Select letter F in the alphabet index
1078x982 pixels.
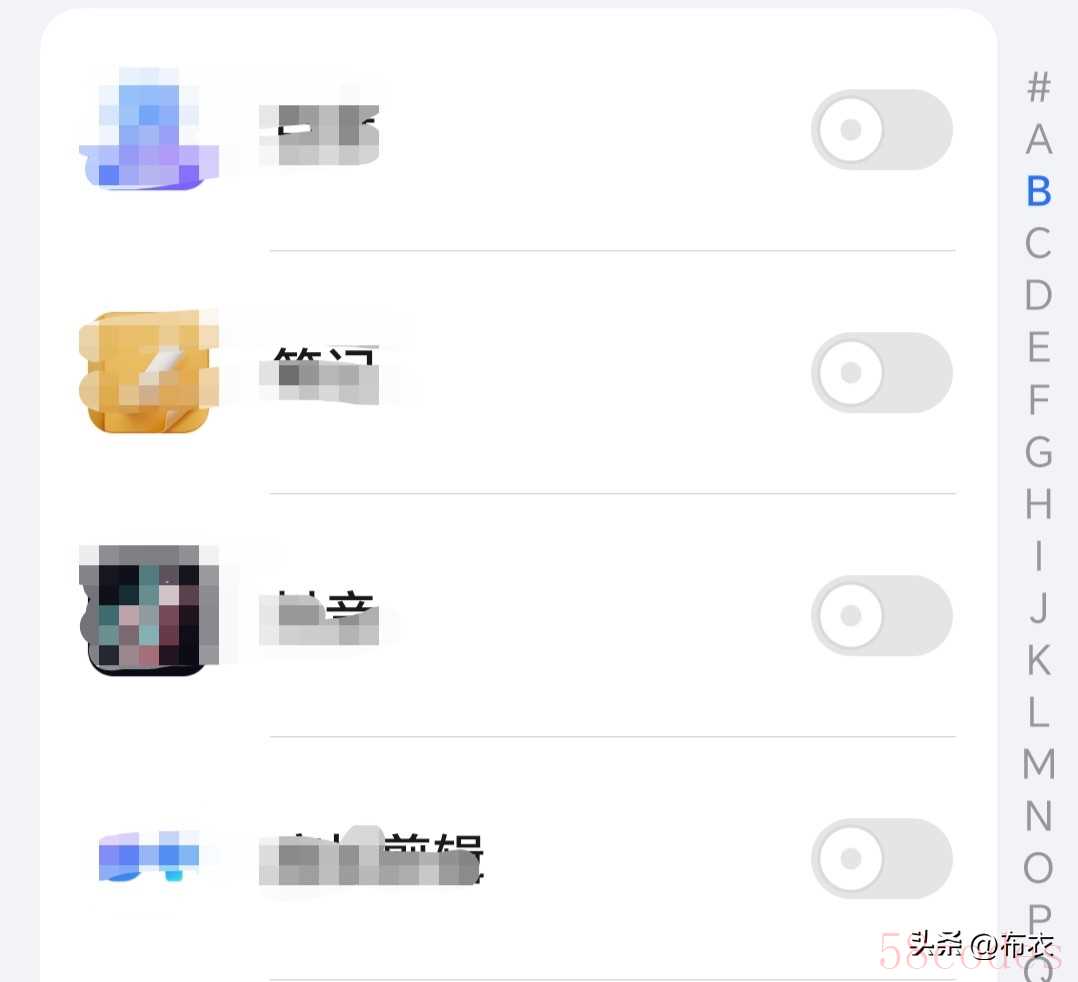tap(1039, 400)
